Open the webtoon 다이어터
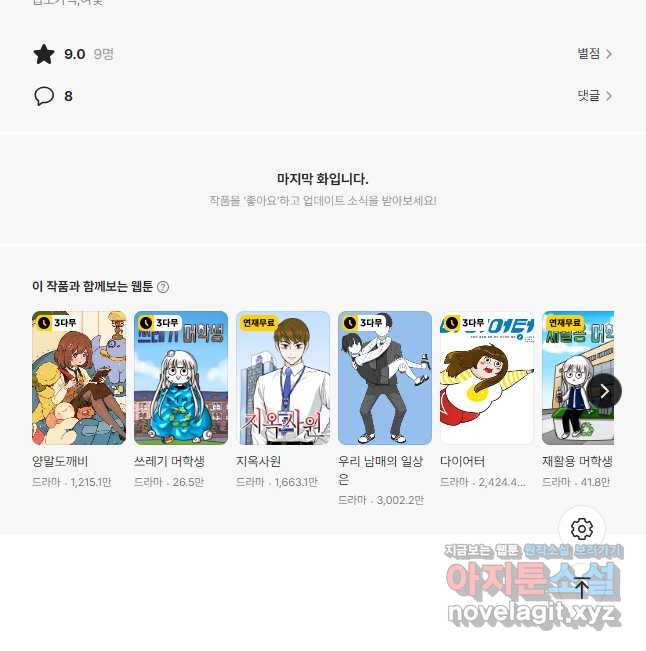 click(x=487, y=378)
